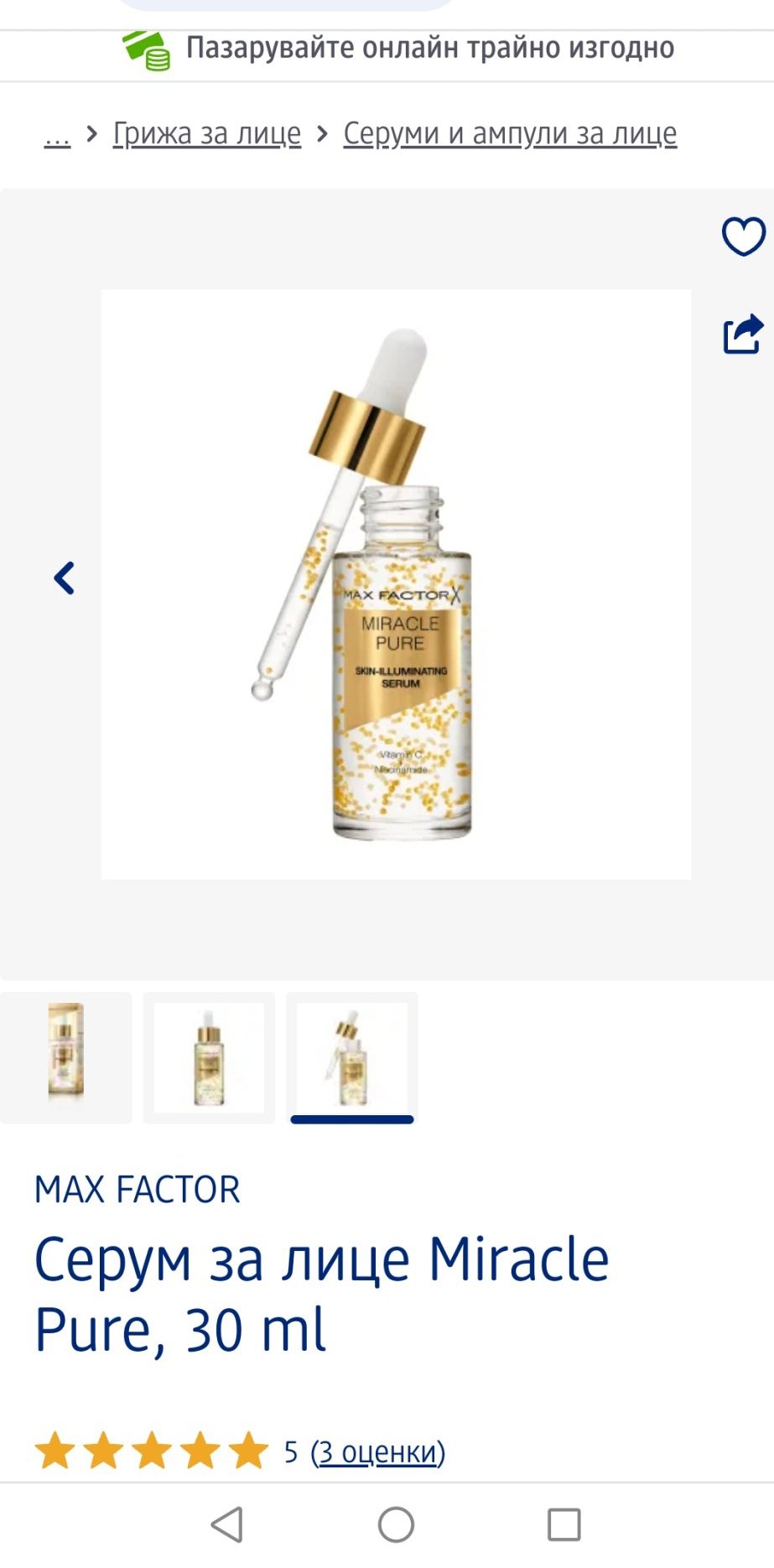
Task: Share this Miracle Pure serum product
Action: 743,335
